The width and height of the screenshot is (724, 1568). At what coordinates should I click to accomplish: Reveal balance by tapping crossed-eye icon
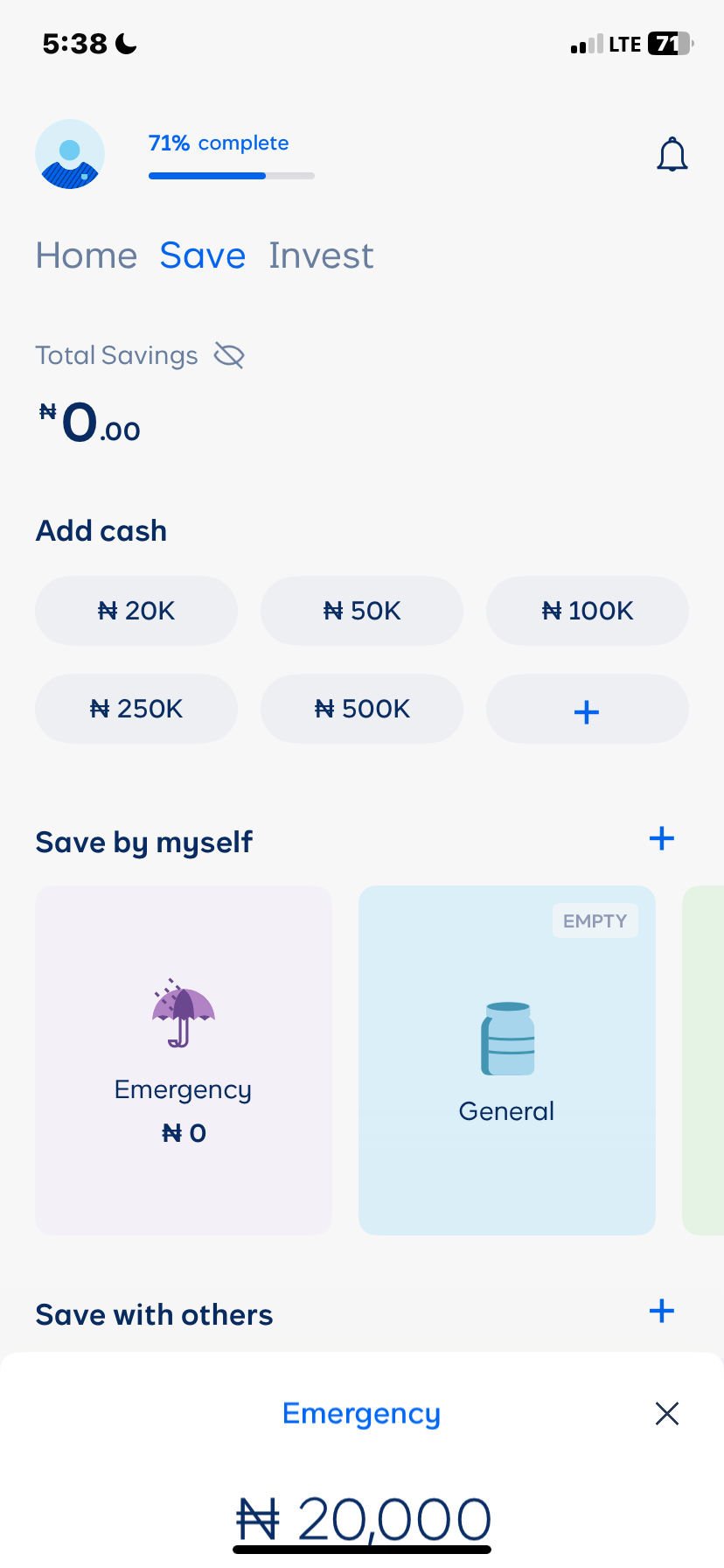pyautogui.click(x=227, y=354)
